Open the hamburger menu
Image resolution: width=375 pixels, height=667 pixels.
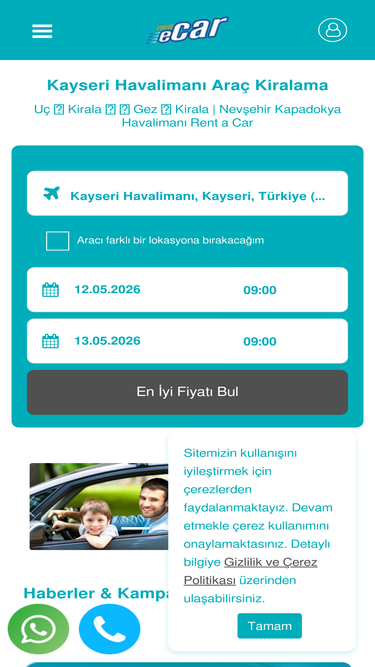coord(42,31)
